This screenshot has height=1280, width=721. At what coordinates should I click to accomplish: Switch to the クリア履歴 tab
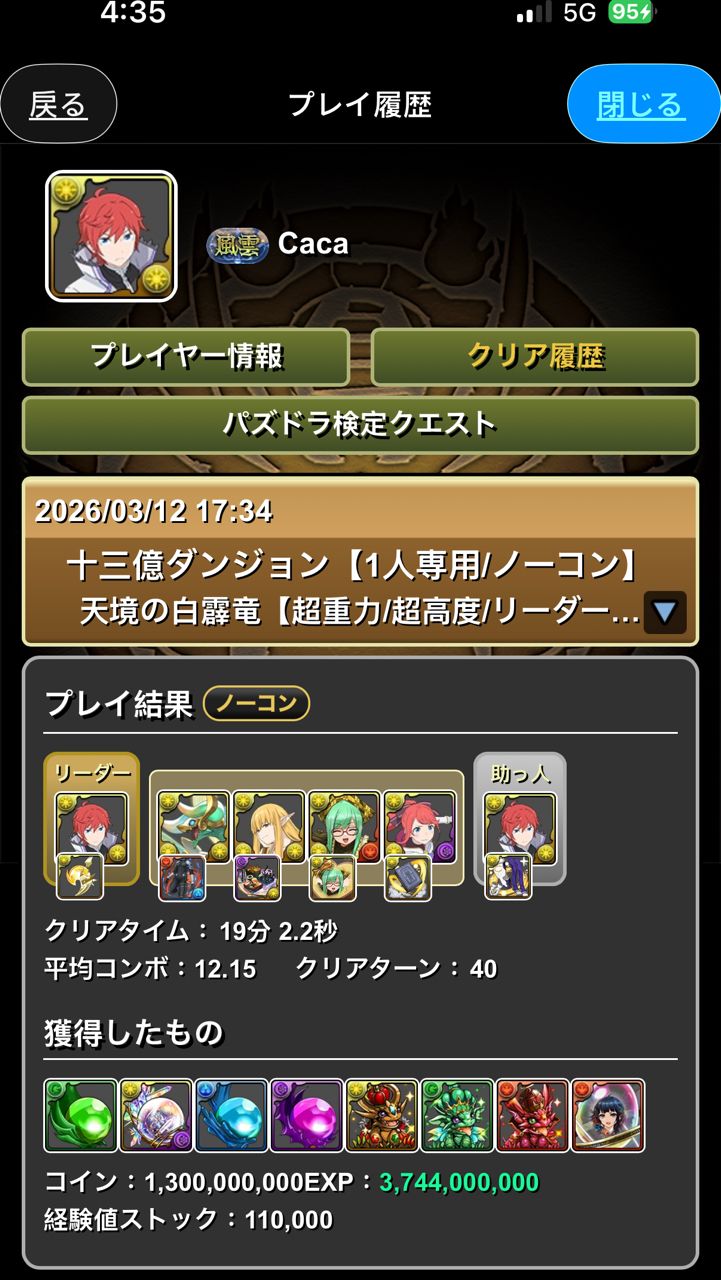[x=534, y=356]
